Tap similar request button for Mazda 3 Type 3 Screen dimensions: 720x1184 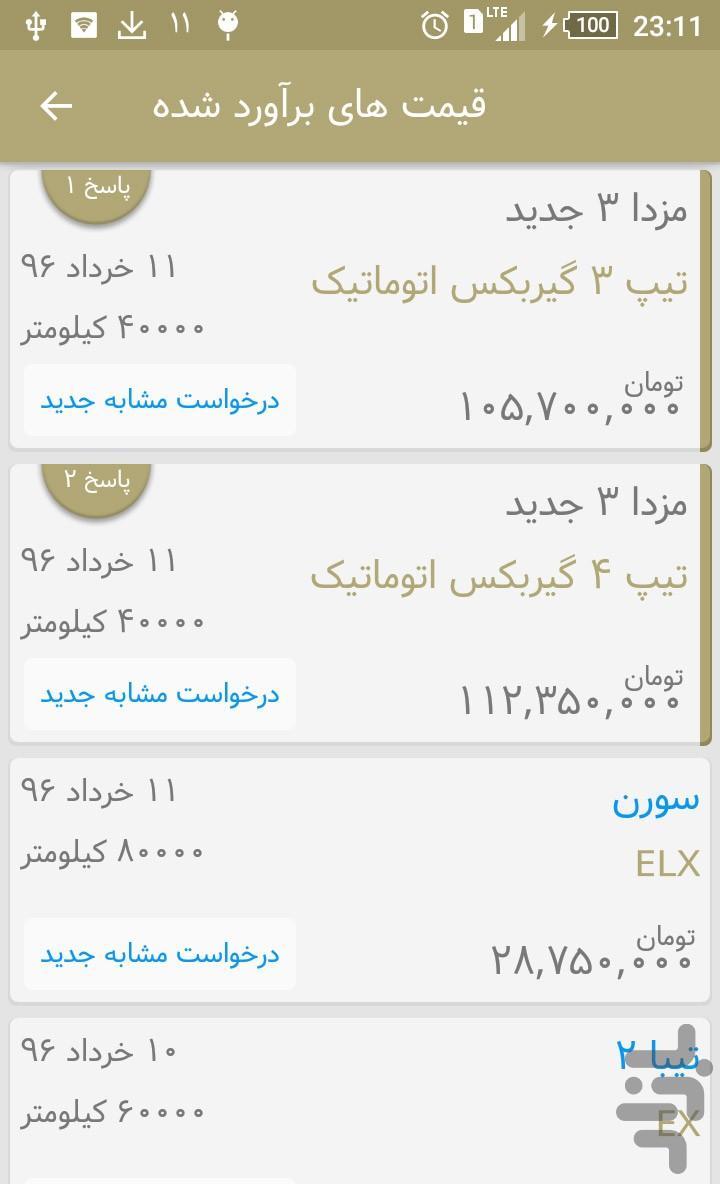[x=160, y=400]
